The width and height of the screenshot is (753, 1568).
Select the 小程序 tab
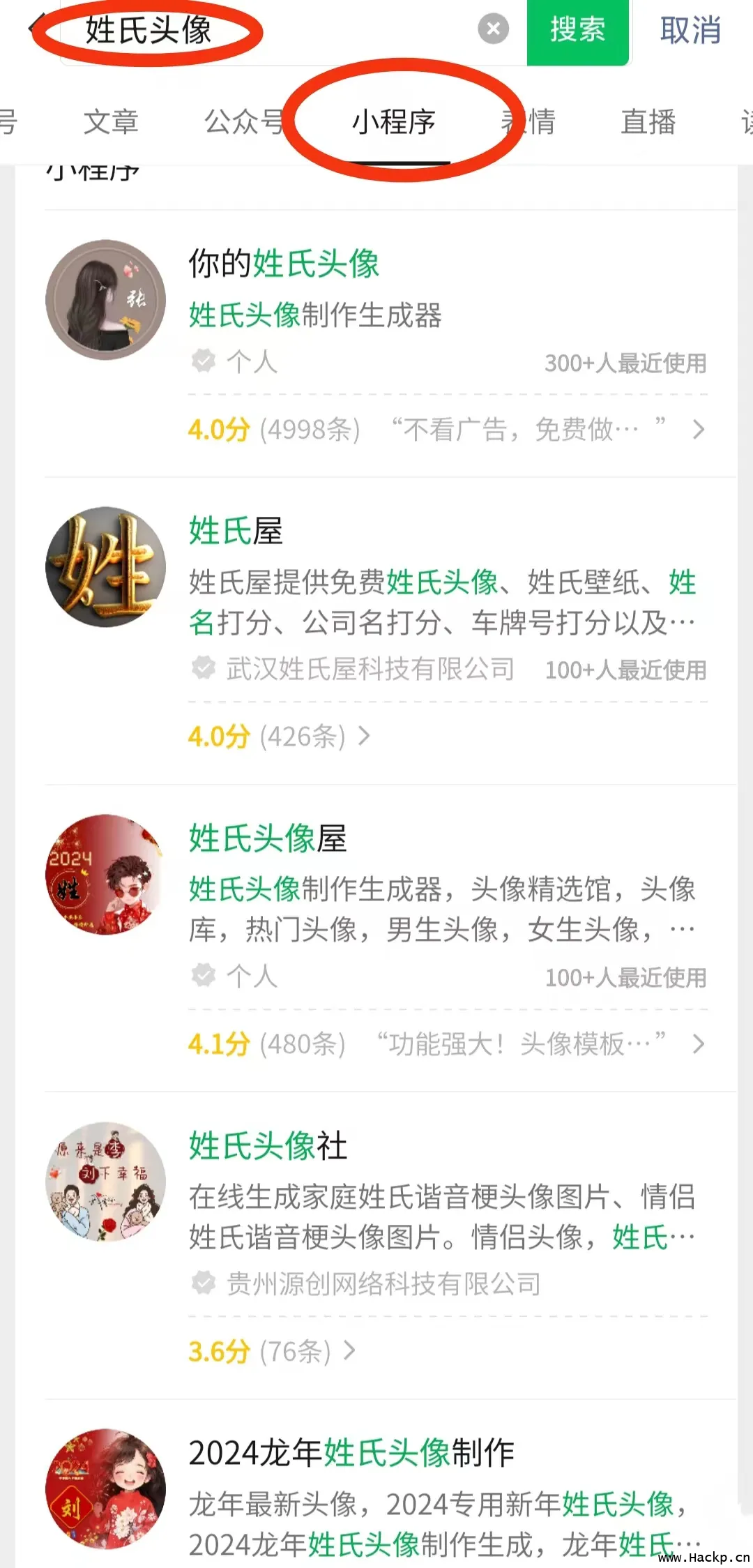click(394, 122)
